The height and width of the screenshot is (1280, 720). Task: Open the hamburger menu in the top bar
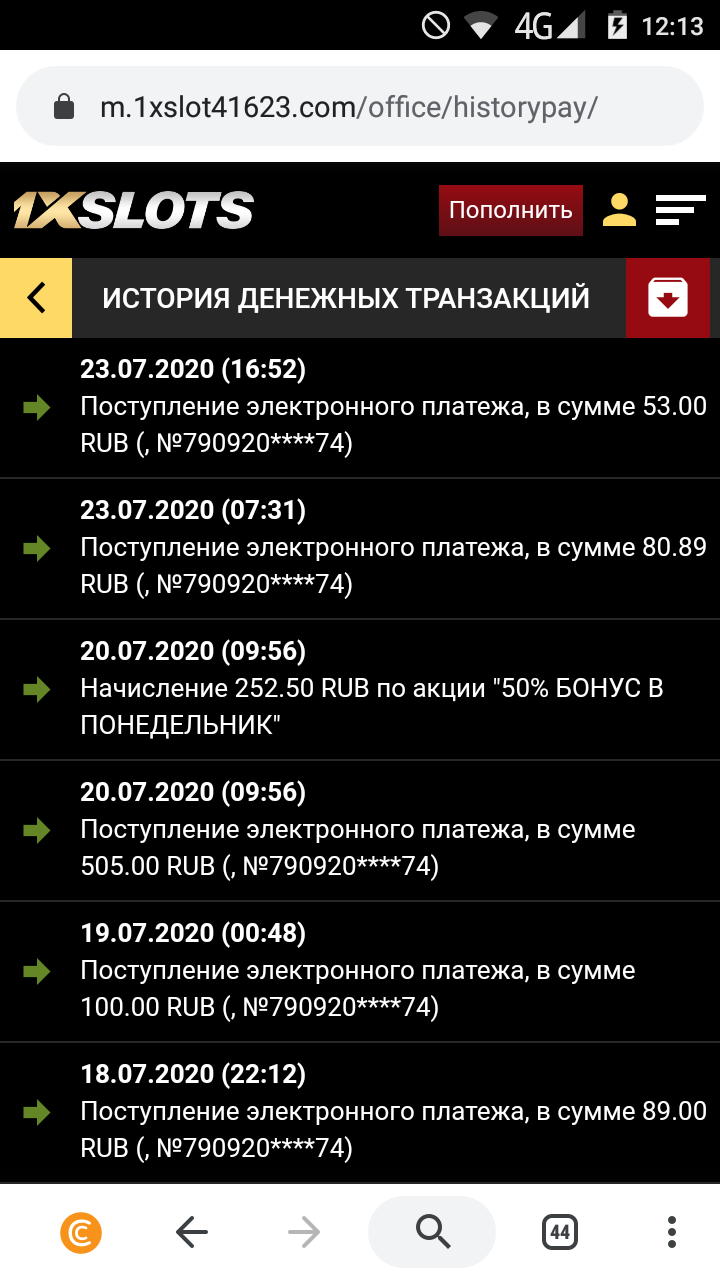pos(681,210)
